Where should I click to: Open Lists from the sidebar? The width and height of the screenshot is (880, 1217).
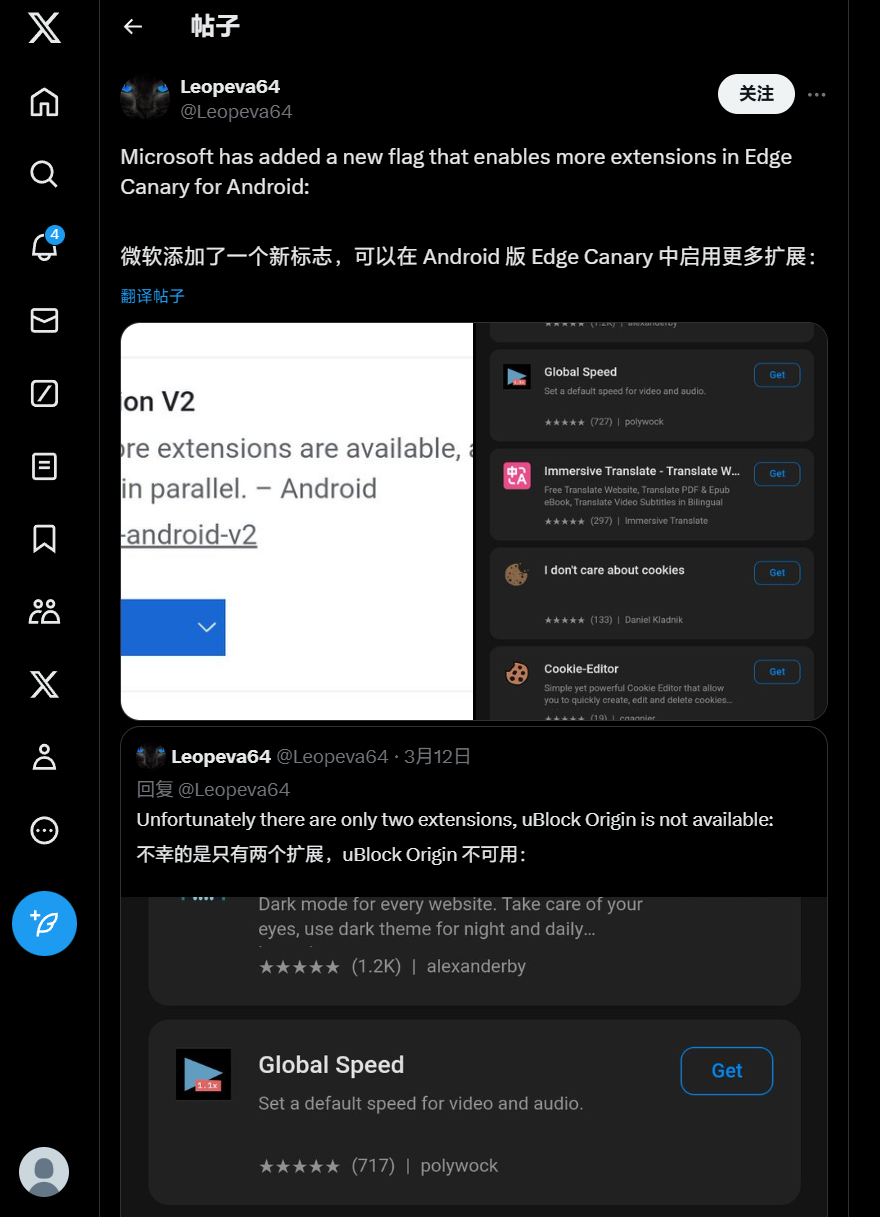click(x=44, y=466)
